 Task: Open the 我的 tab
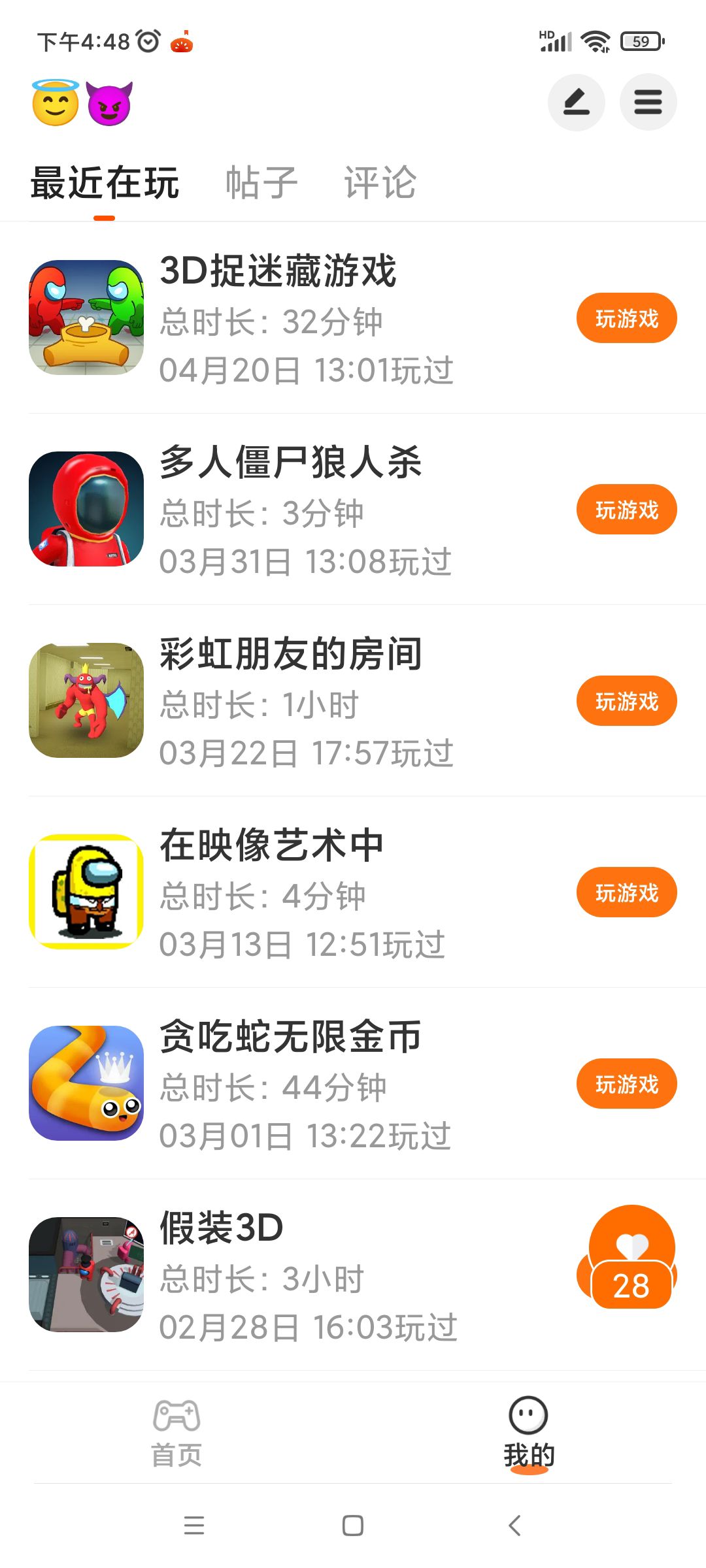[529, 1432]
